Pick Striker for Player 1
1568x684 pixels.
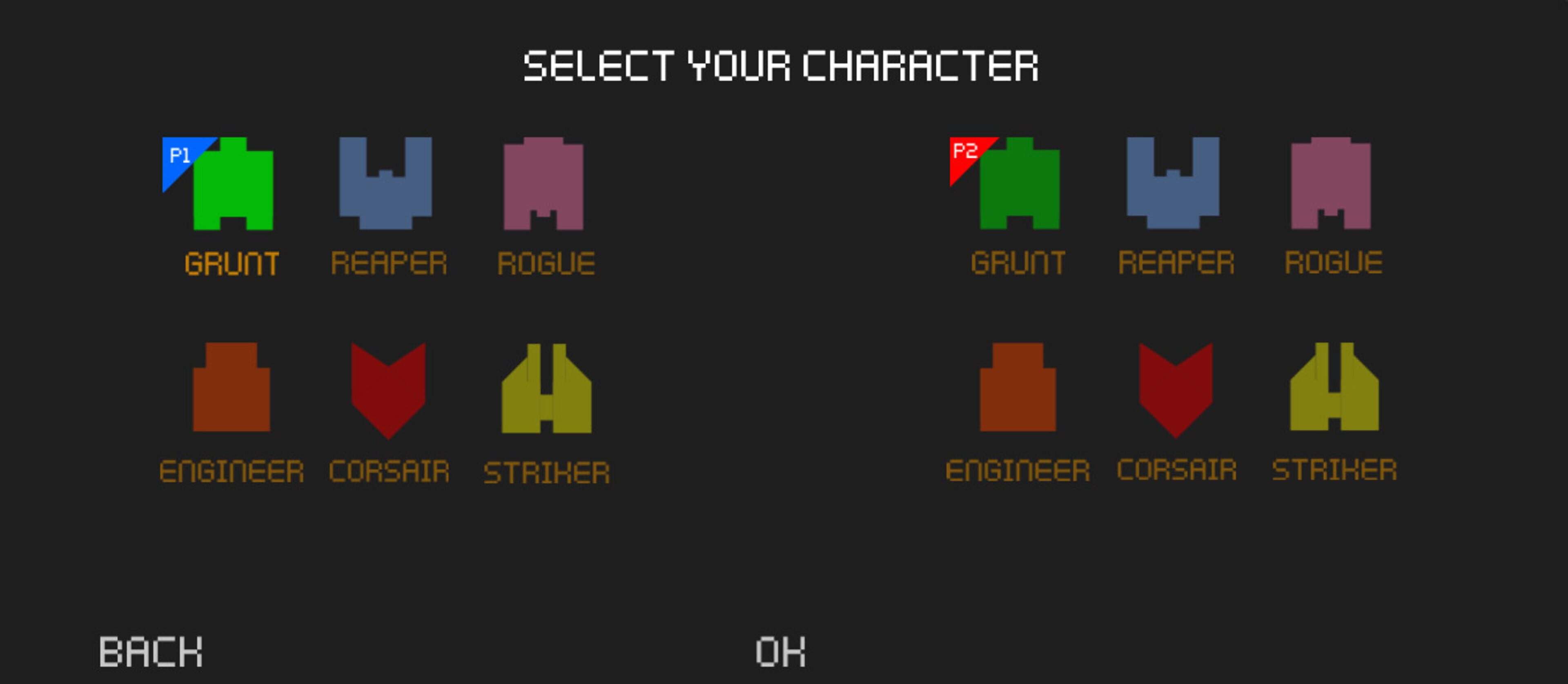(x=546, y=389)
